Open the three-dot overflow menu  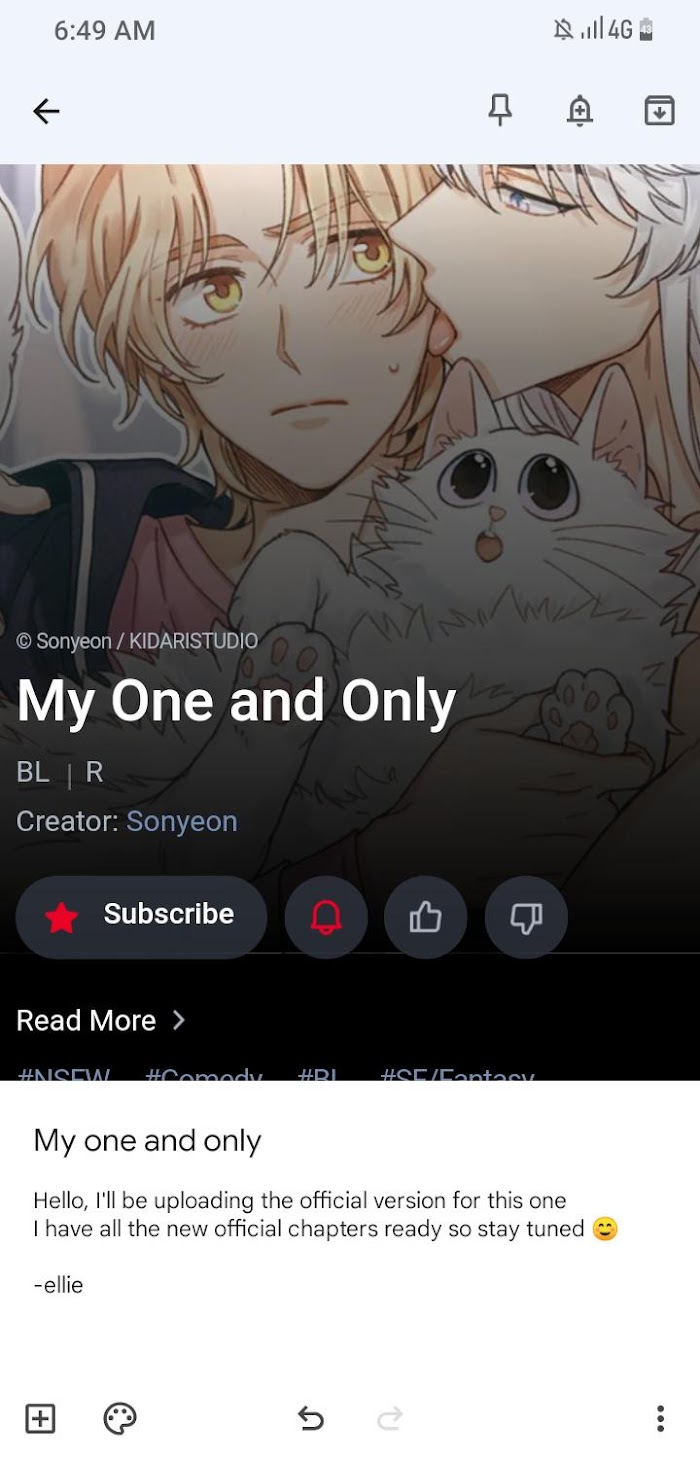tap(660, 1418)
